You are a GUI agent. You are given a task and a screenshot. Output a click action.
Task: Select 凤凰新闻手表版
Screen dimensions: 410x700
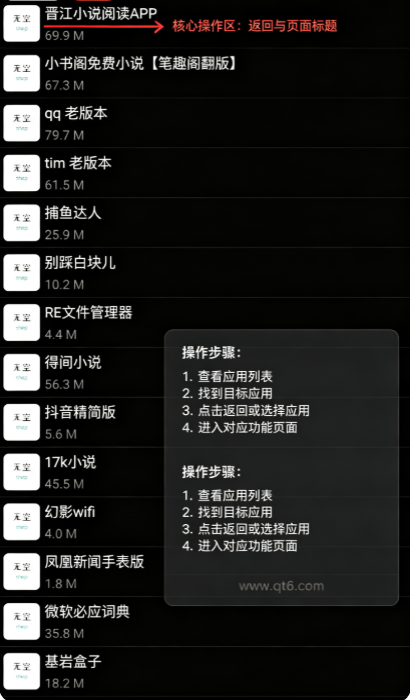205,571
